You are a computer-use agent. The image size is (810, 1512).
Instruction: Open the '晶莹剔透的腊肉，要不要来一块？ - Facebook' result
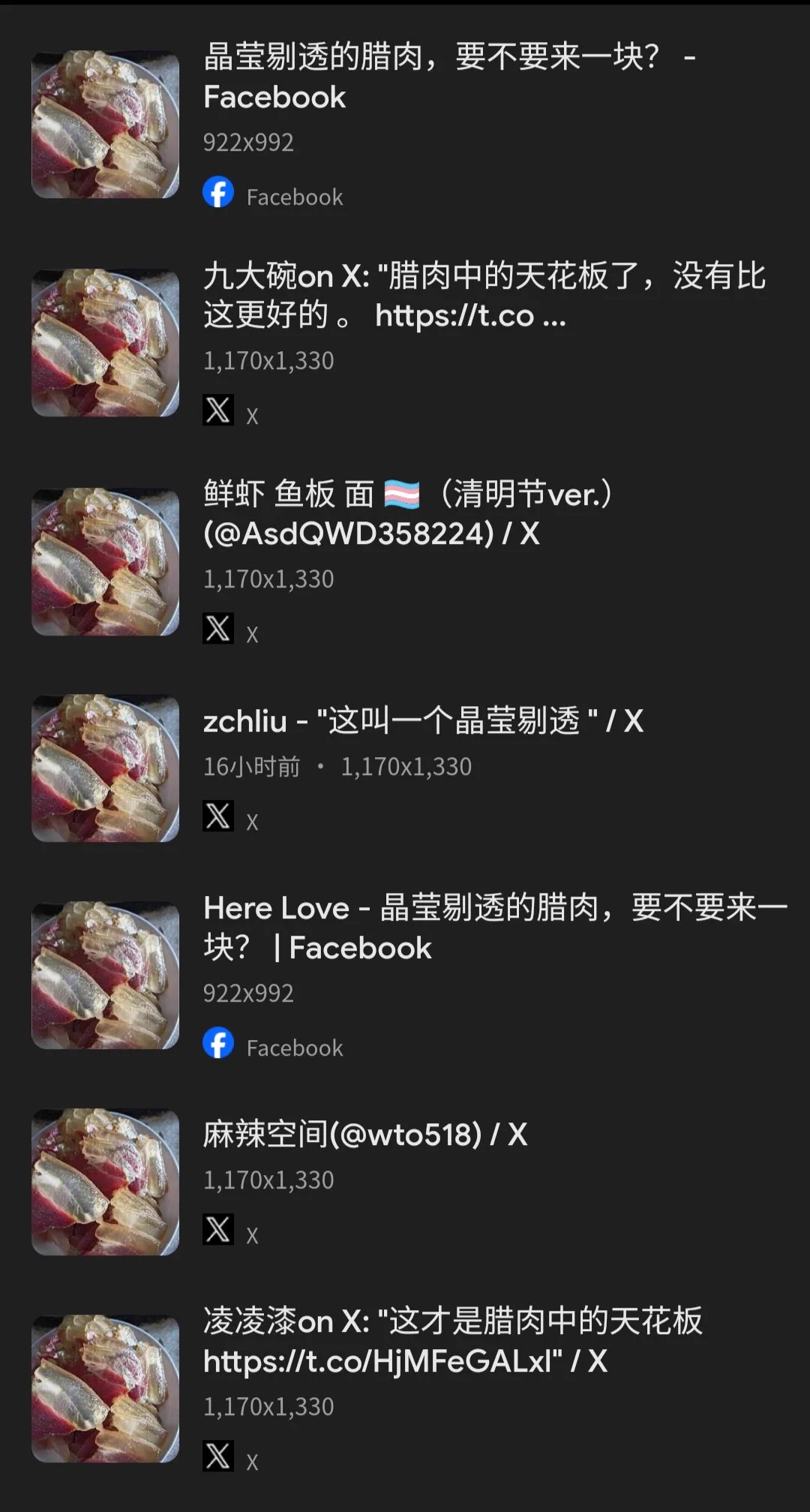click(x=450, y=77)
